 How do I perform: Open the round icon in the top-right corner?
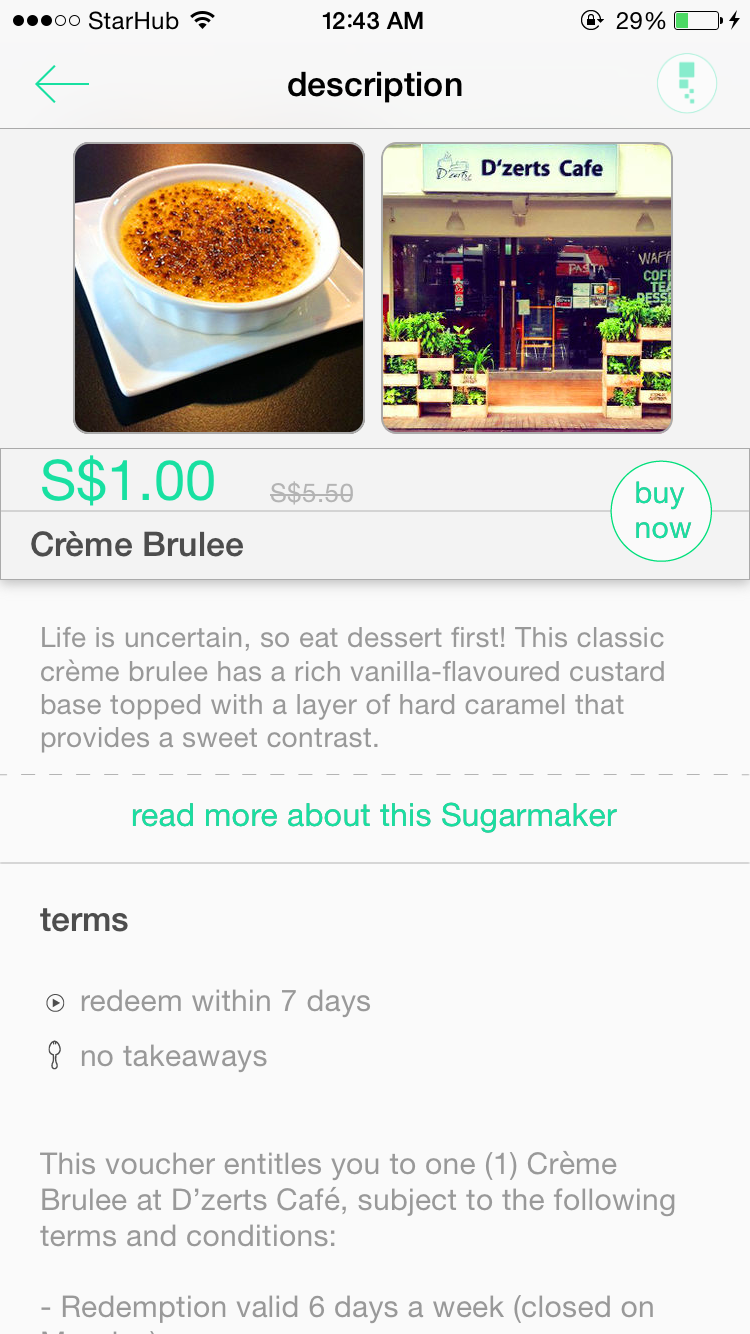(x=687, y=84)
